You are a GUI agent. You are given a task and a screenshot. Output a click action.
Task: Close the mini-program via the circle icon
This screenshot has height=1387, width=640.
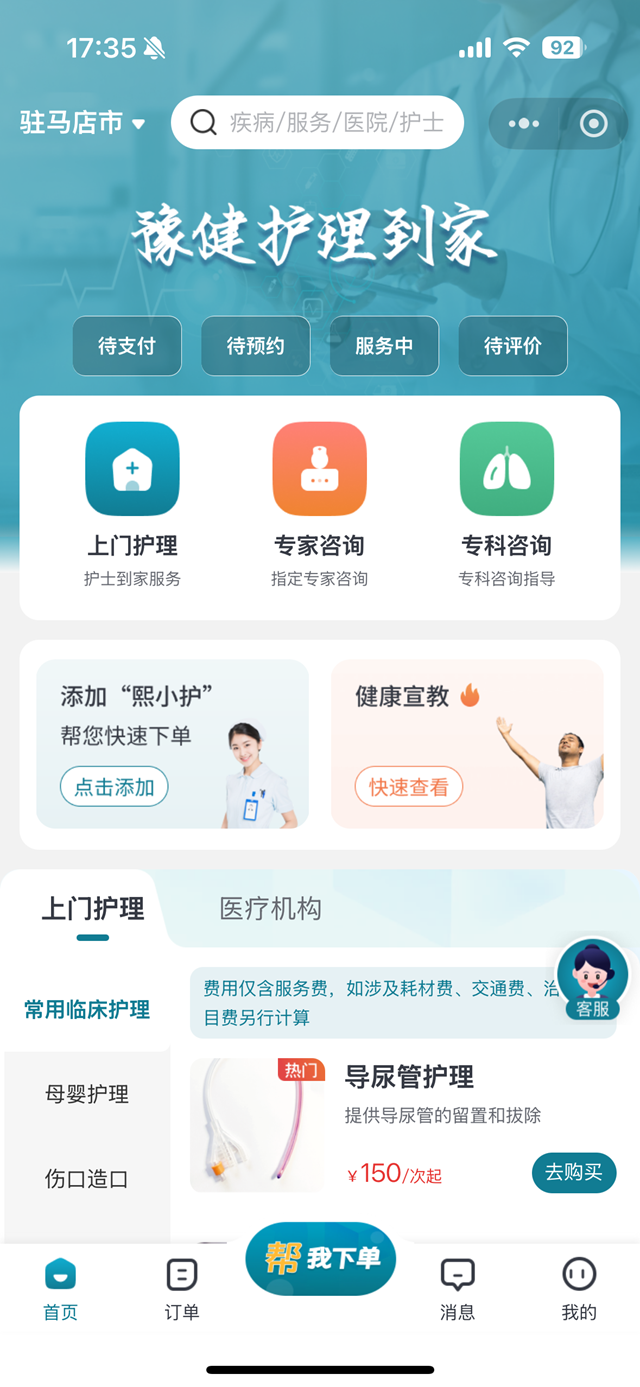tap(594, 124)
